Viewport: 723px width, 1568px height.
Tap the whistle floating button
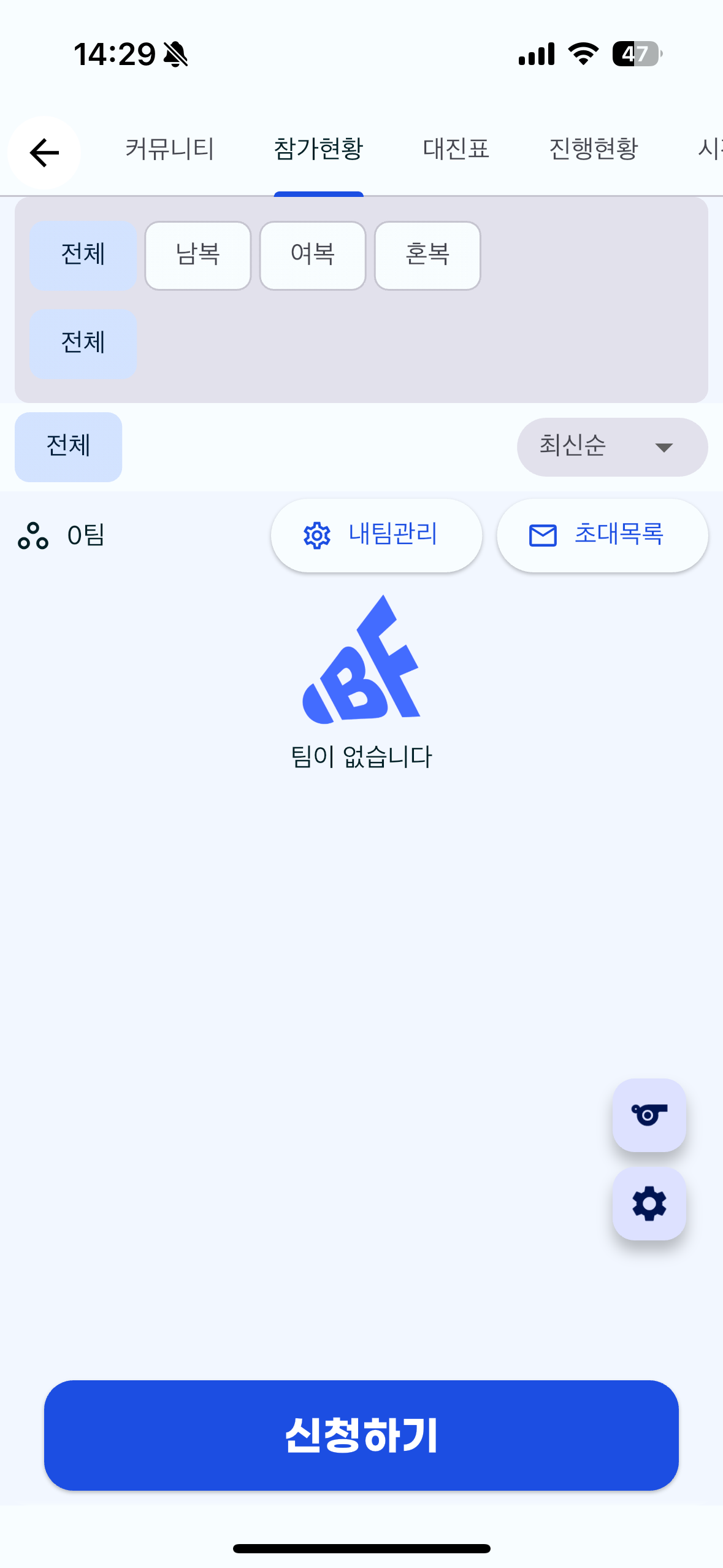(649, 1115)
